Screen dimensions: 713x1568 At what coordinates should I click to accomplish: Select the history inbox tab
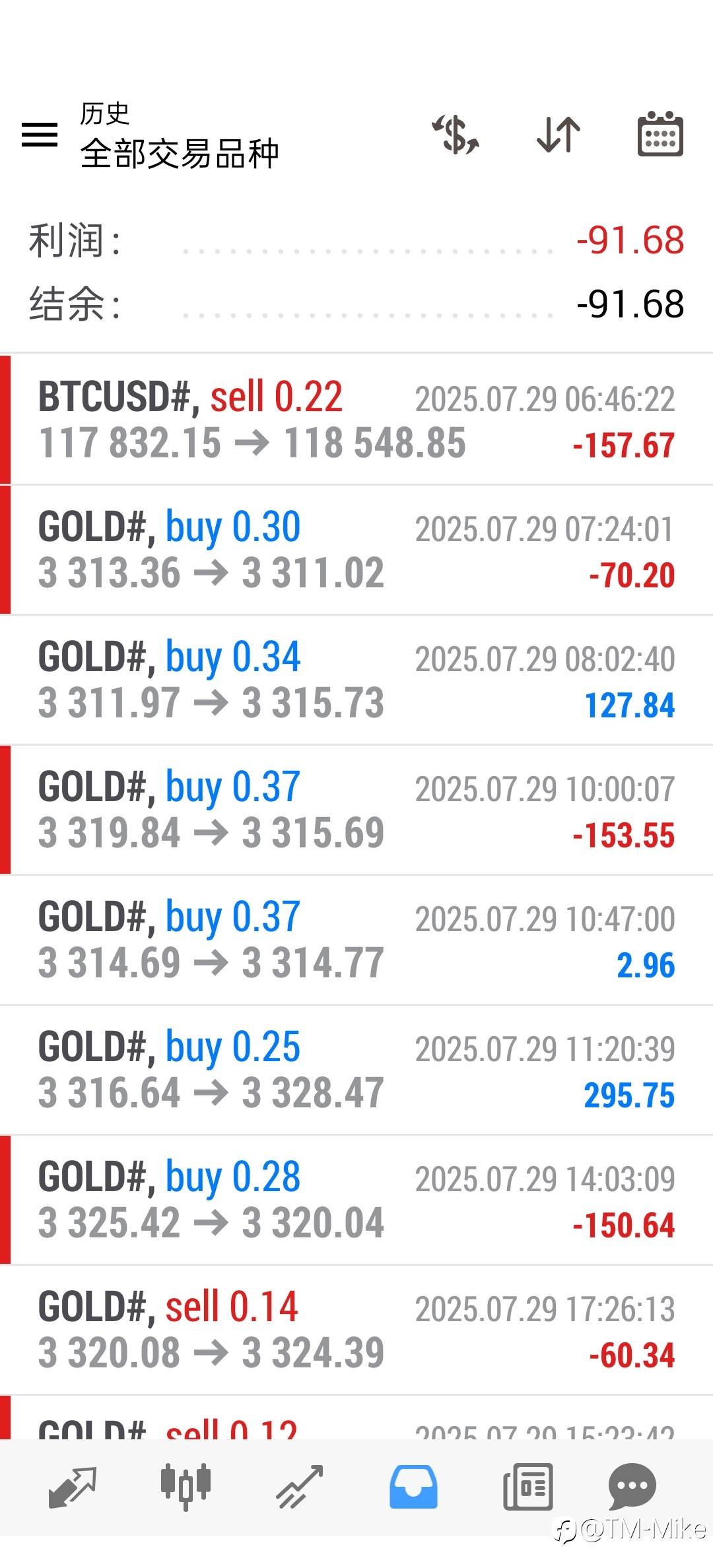pos(413,1487)
